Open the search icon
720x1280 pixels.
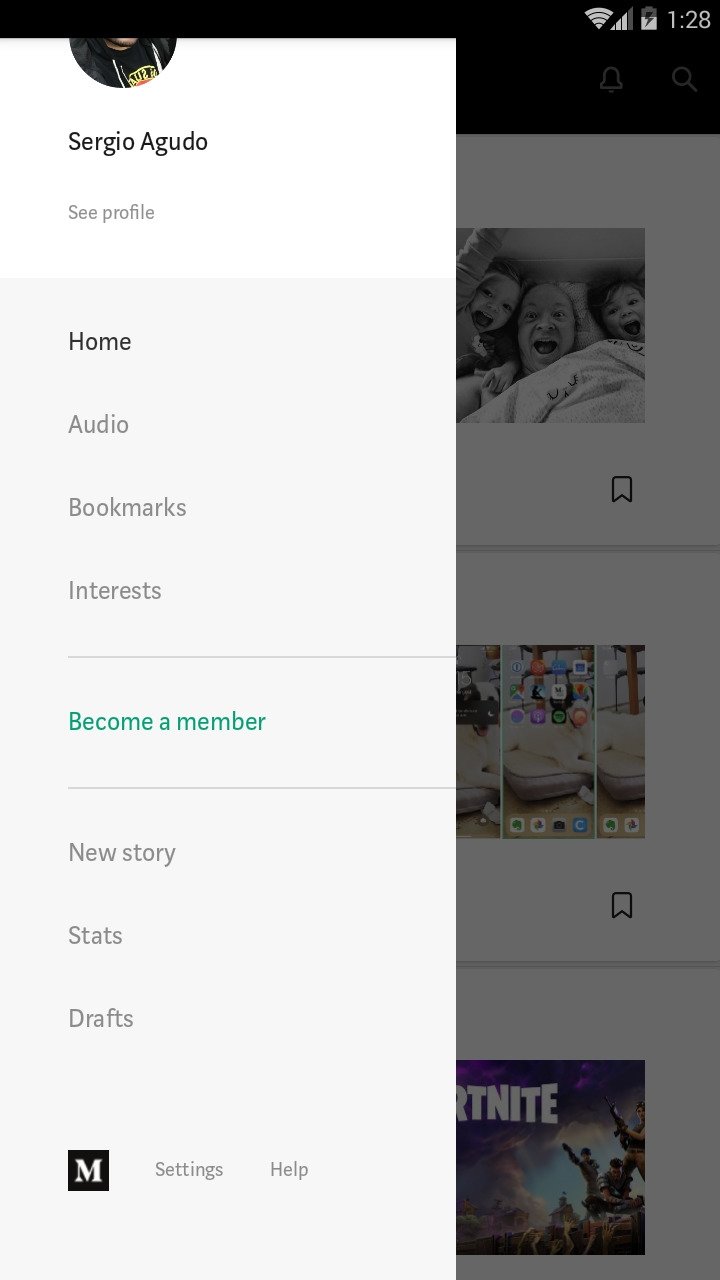click(x=684, y=80)
